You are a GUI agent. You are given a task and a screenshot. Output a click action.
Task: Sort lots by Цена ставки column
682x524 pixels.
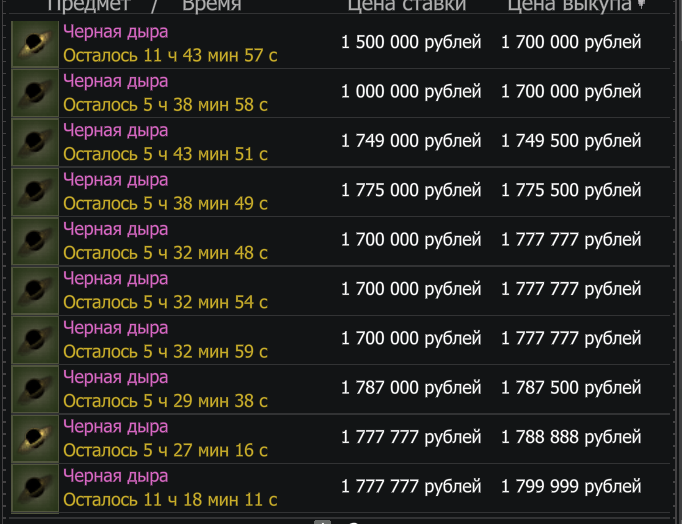click(x=406, y=6)
